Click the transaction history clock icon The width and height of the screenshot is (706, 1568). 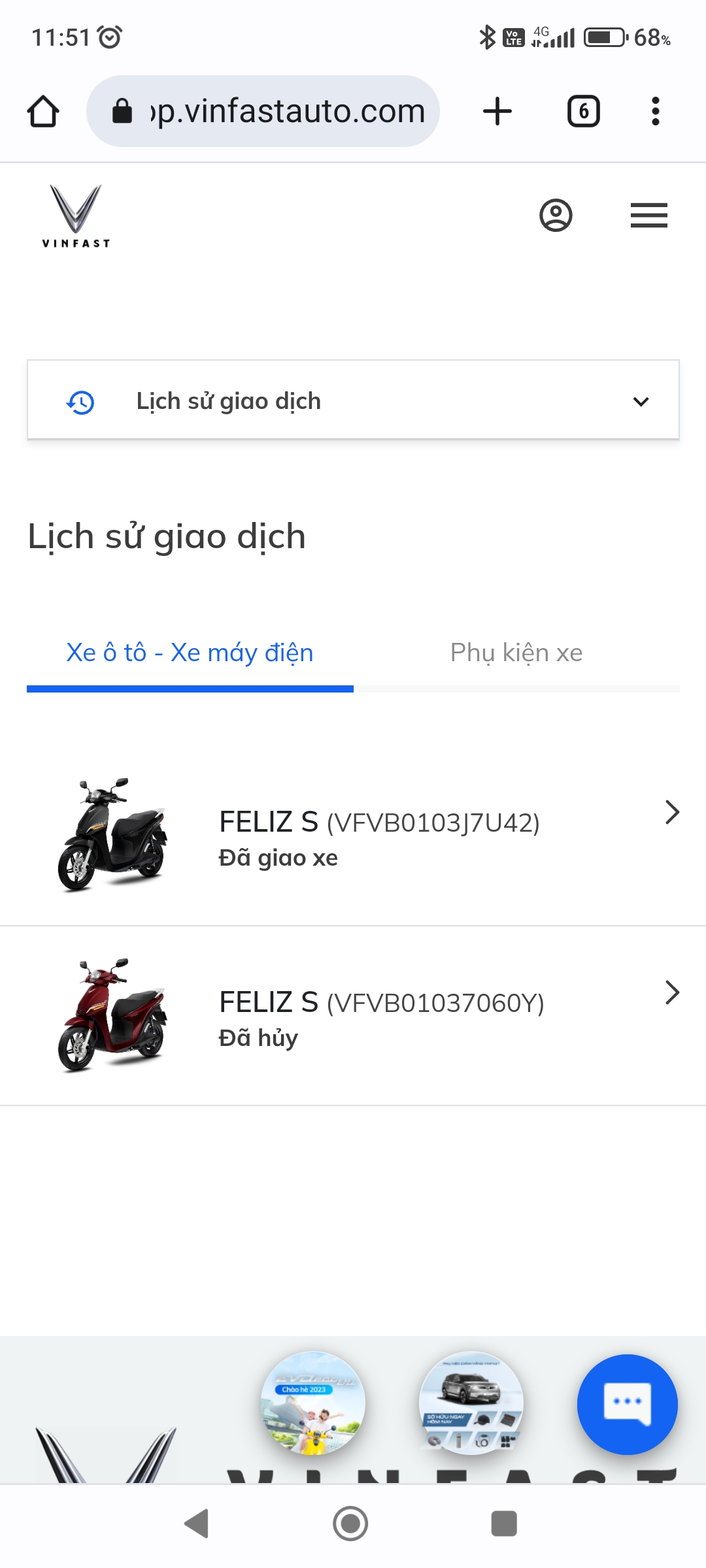[x=78, y=401]
